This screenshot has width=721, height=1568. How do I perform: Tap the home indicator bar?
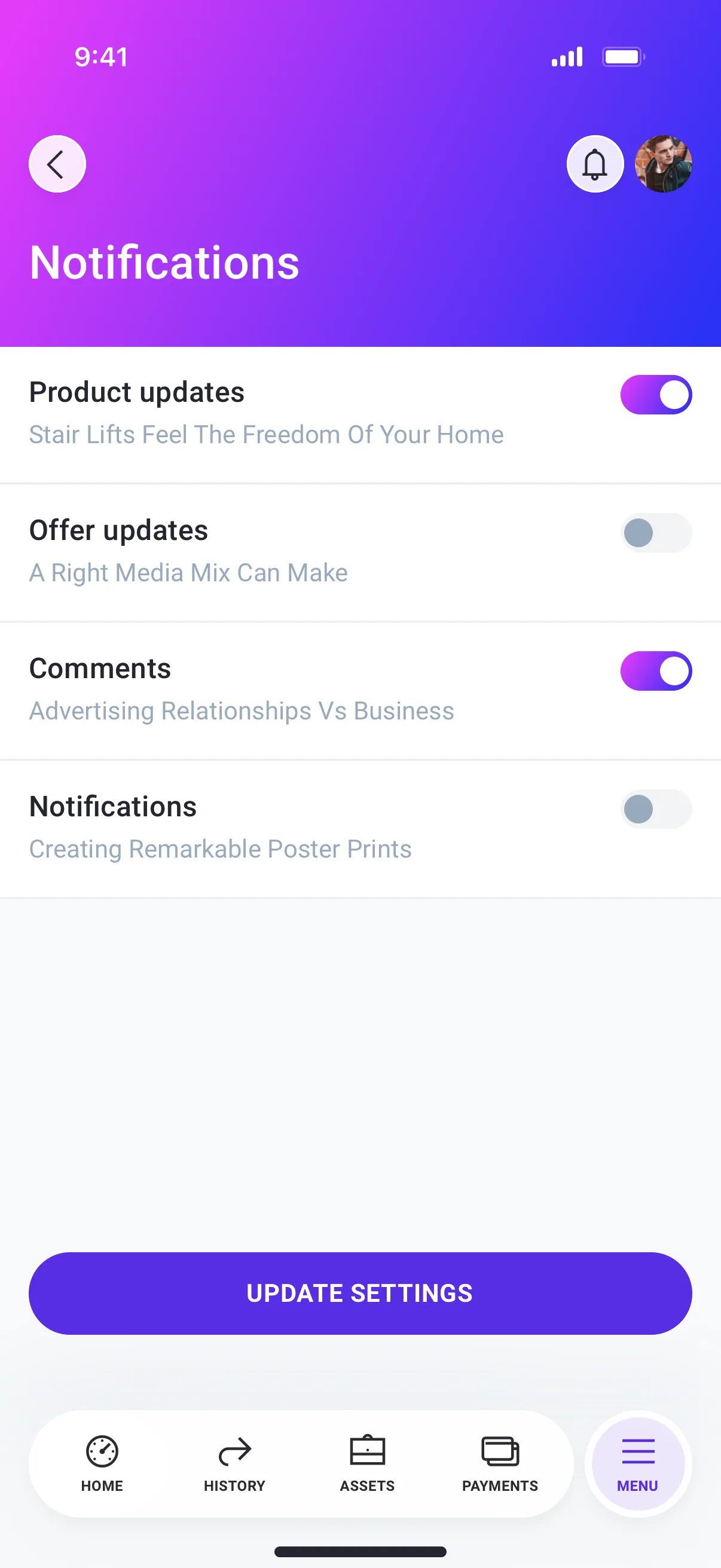tap(360, 1551)
